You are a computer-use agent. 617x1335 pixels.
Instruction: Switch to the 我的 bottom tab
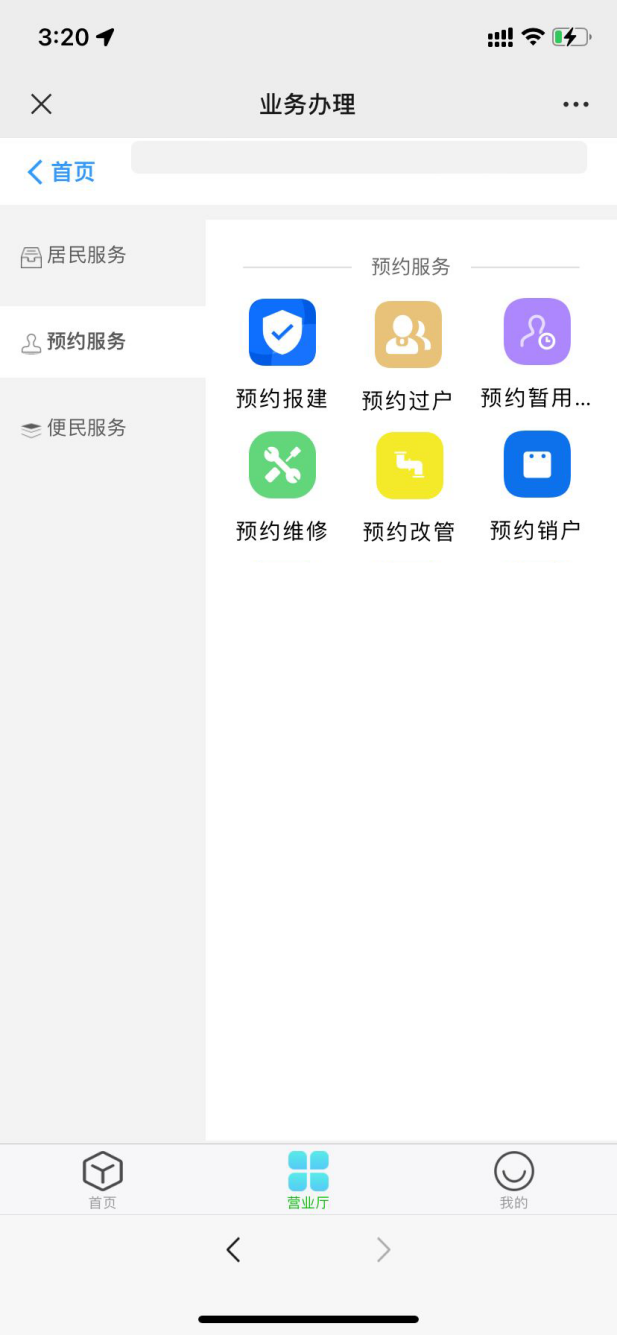coord(514,1180)
